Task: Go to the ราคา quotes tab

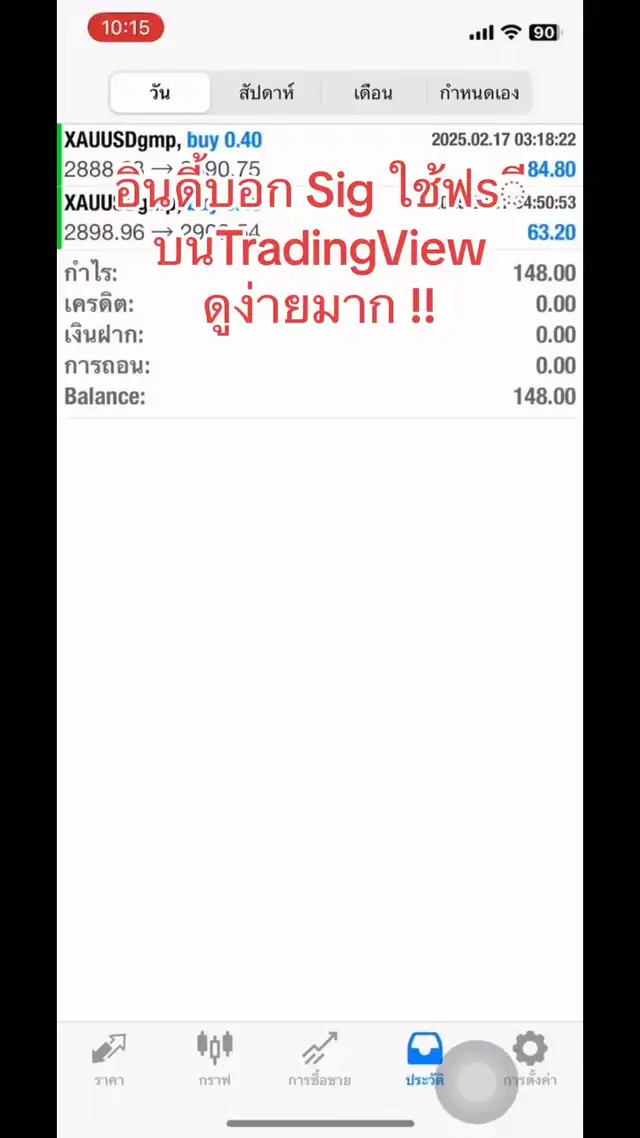Action: click(x=110, y=1060)
